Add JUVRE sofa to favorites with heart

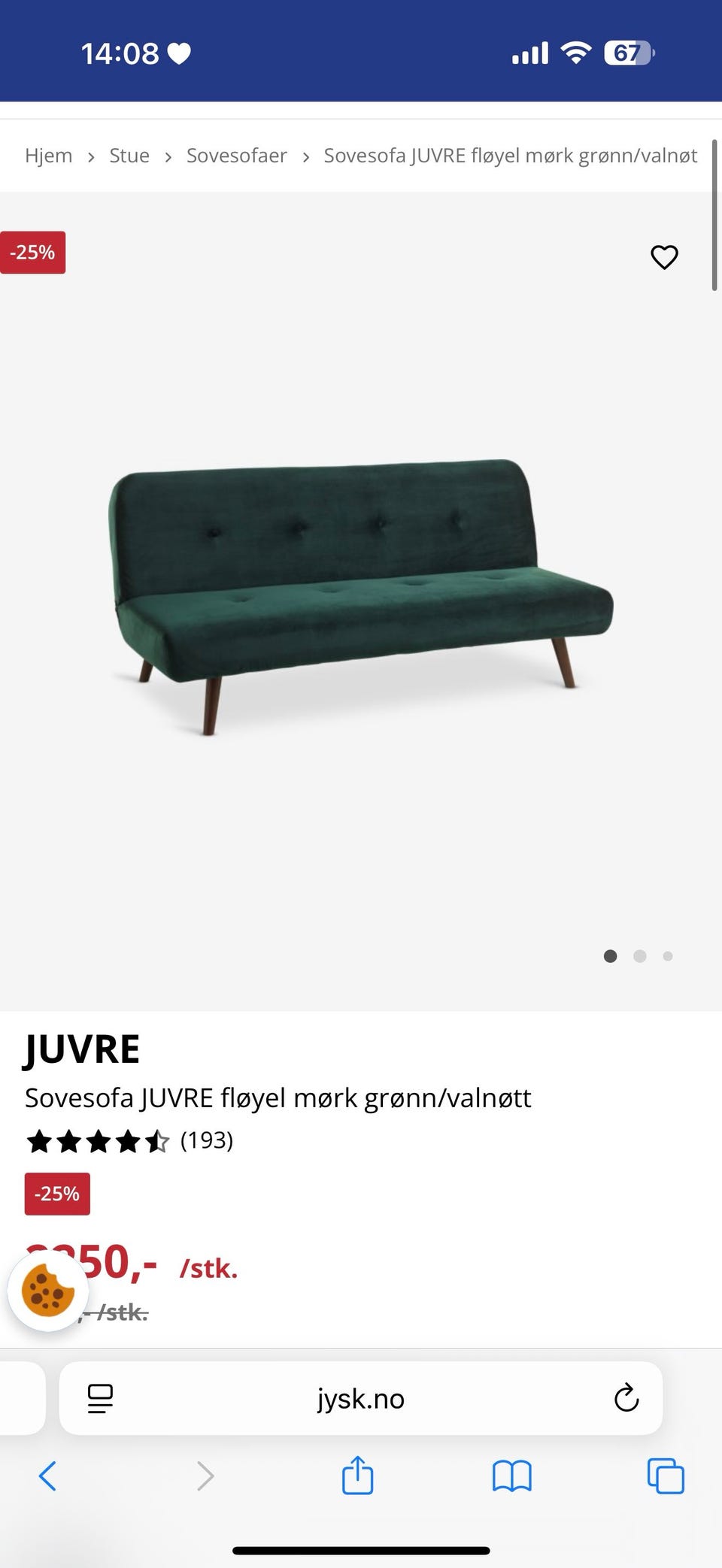click(x=664, y=257)
